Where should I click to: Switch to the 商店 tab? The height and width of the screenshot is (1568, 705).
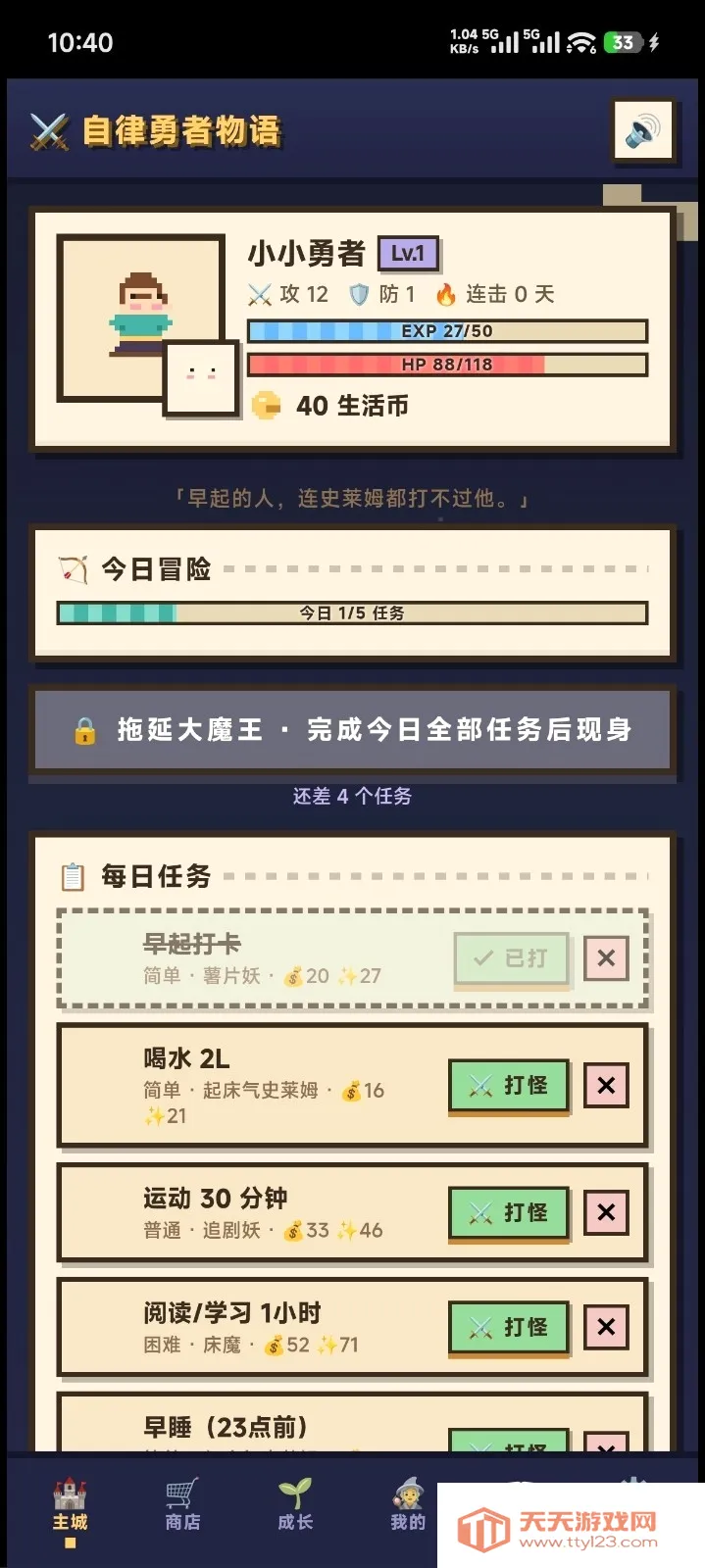pyautogui.click(x=182, y=1504)
